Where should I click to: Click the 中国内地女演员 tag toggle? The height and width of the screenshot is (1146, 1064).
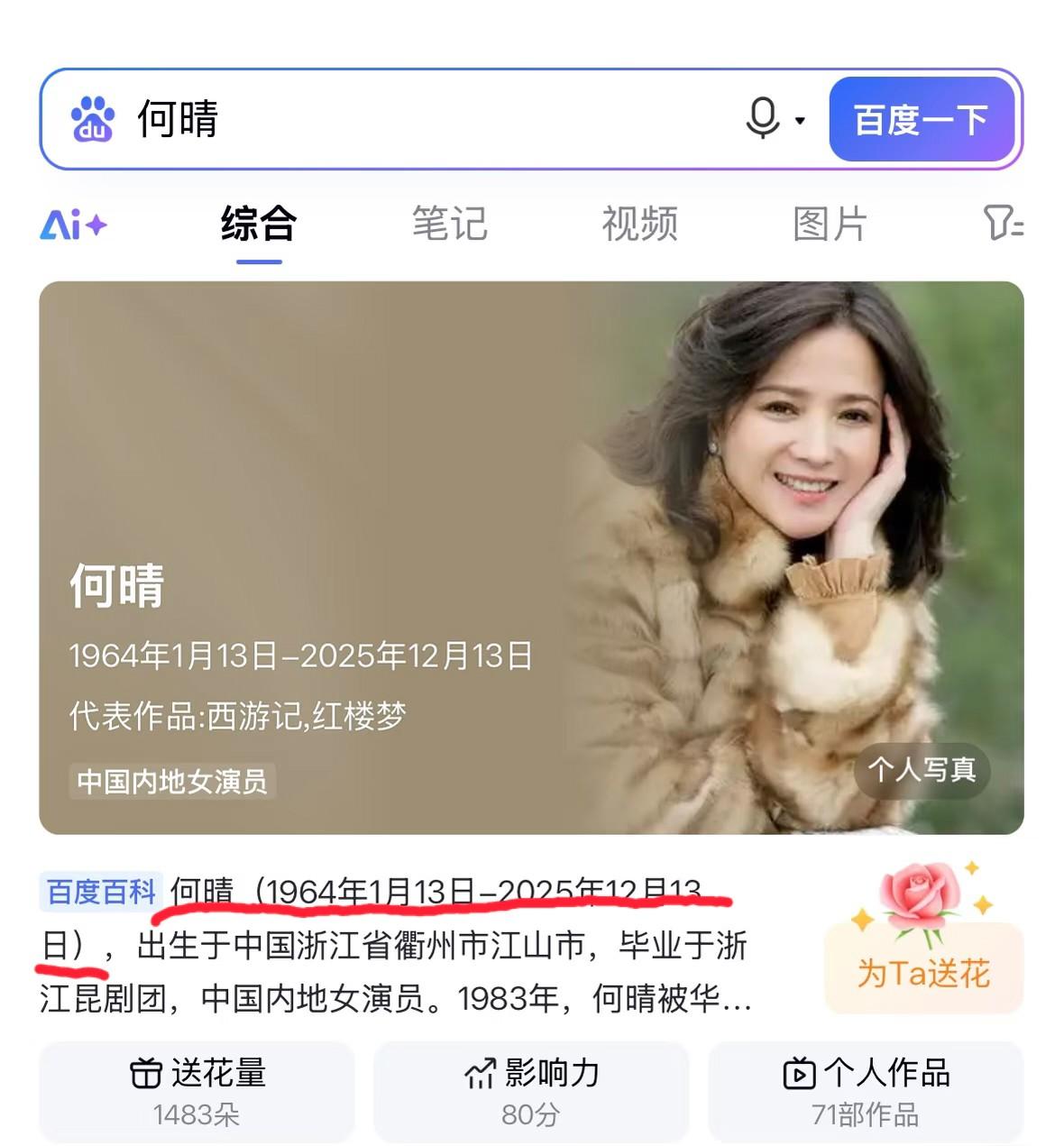coord(174,784)
